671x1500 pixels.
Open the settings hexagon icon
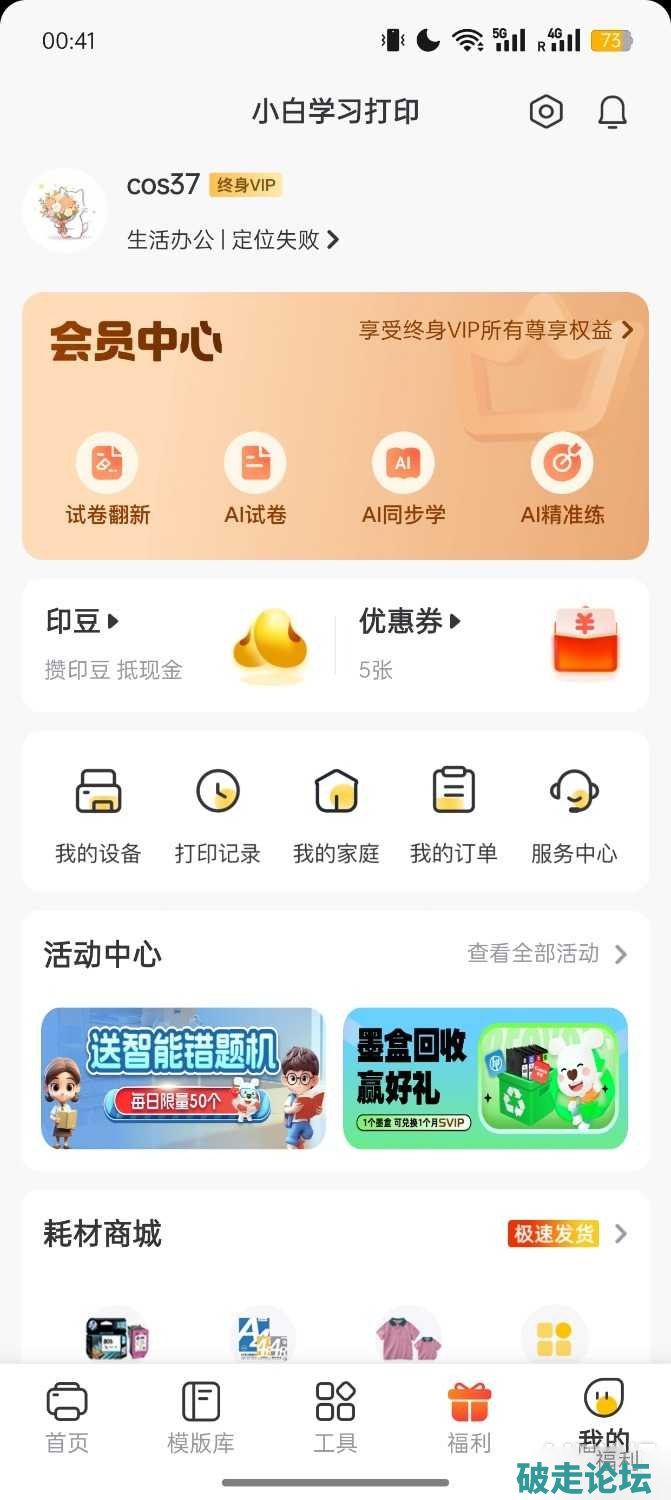[546, 112]
